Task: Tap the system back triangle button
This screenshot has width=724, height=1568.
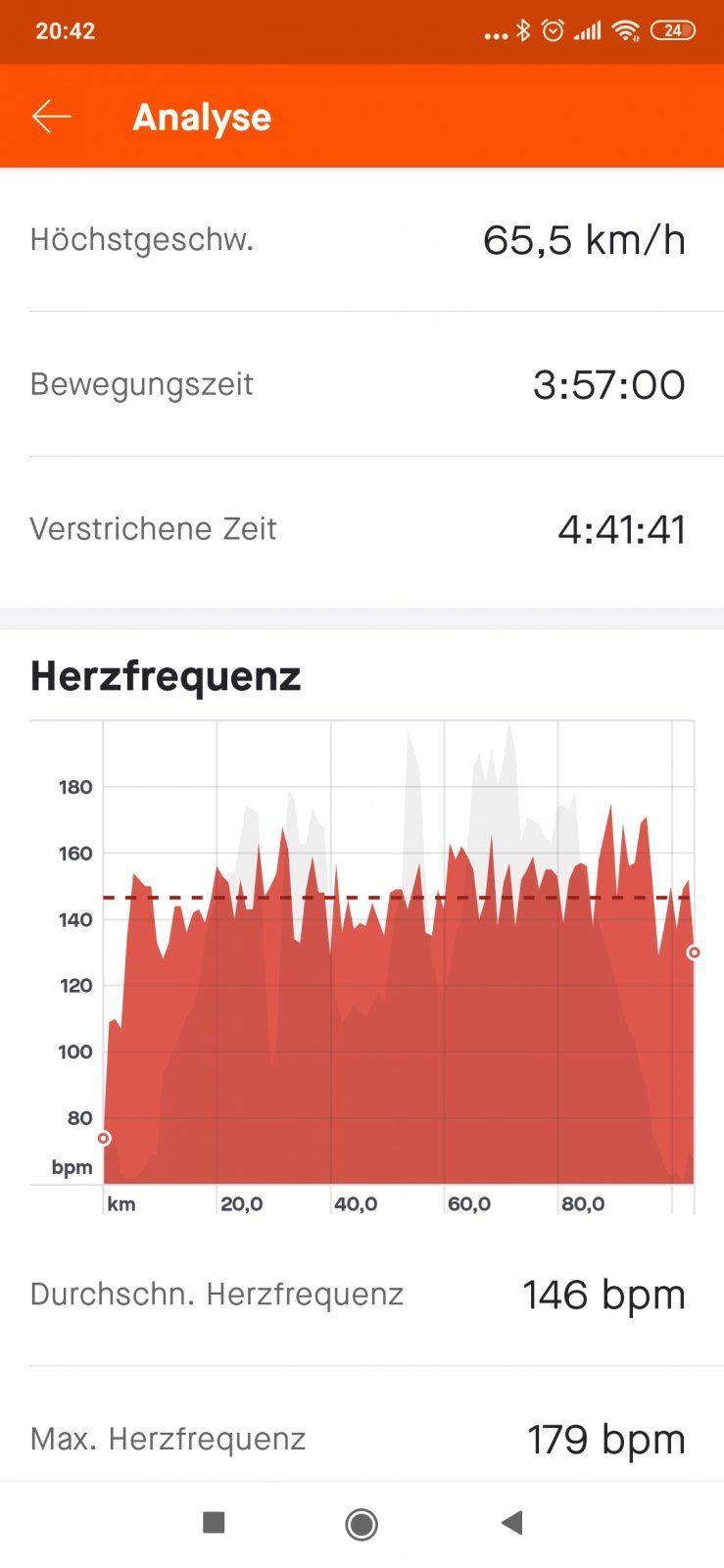Action: click(x=511, y=1522)
